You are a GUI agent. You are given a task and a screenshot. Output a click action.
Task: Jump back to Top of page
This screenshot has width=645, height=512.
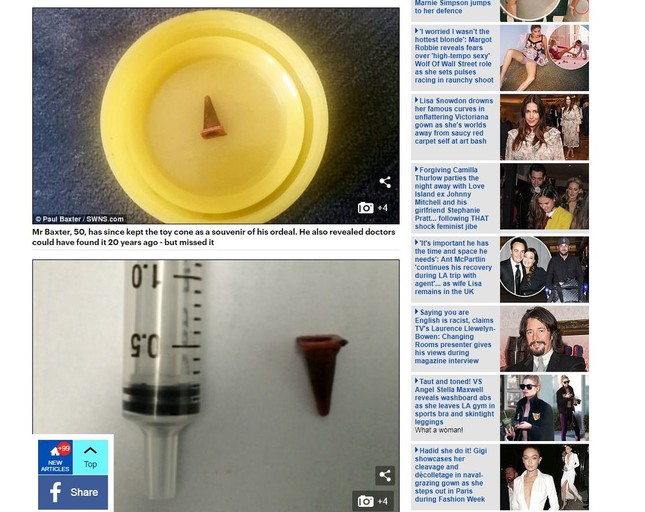[90, 457]
